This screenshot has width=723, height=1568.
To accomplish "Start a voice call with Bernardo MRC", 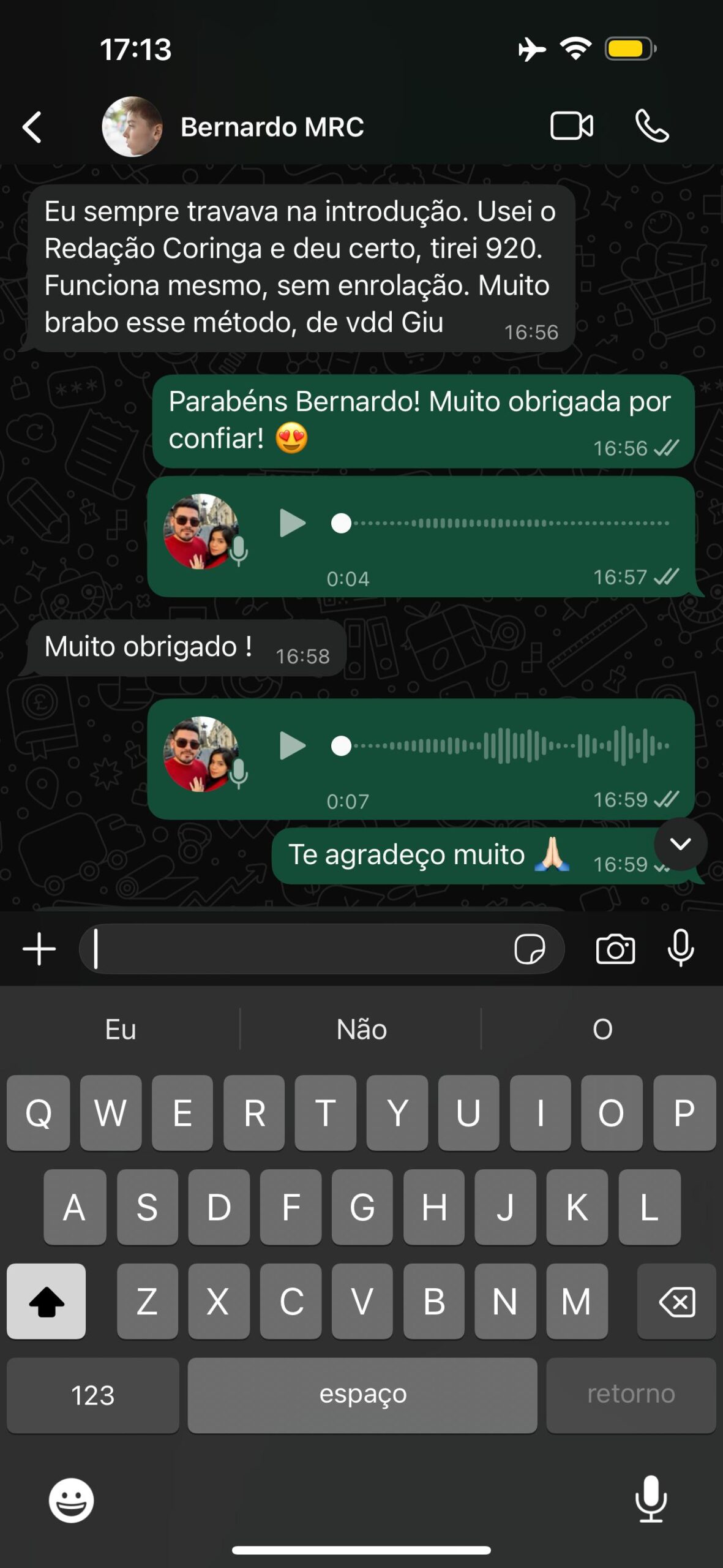I will click(651, 126).
